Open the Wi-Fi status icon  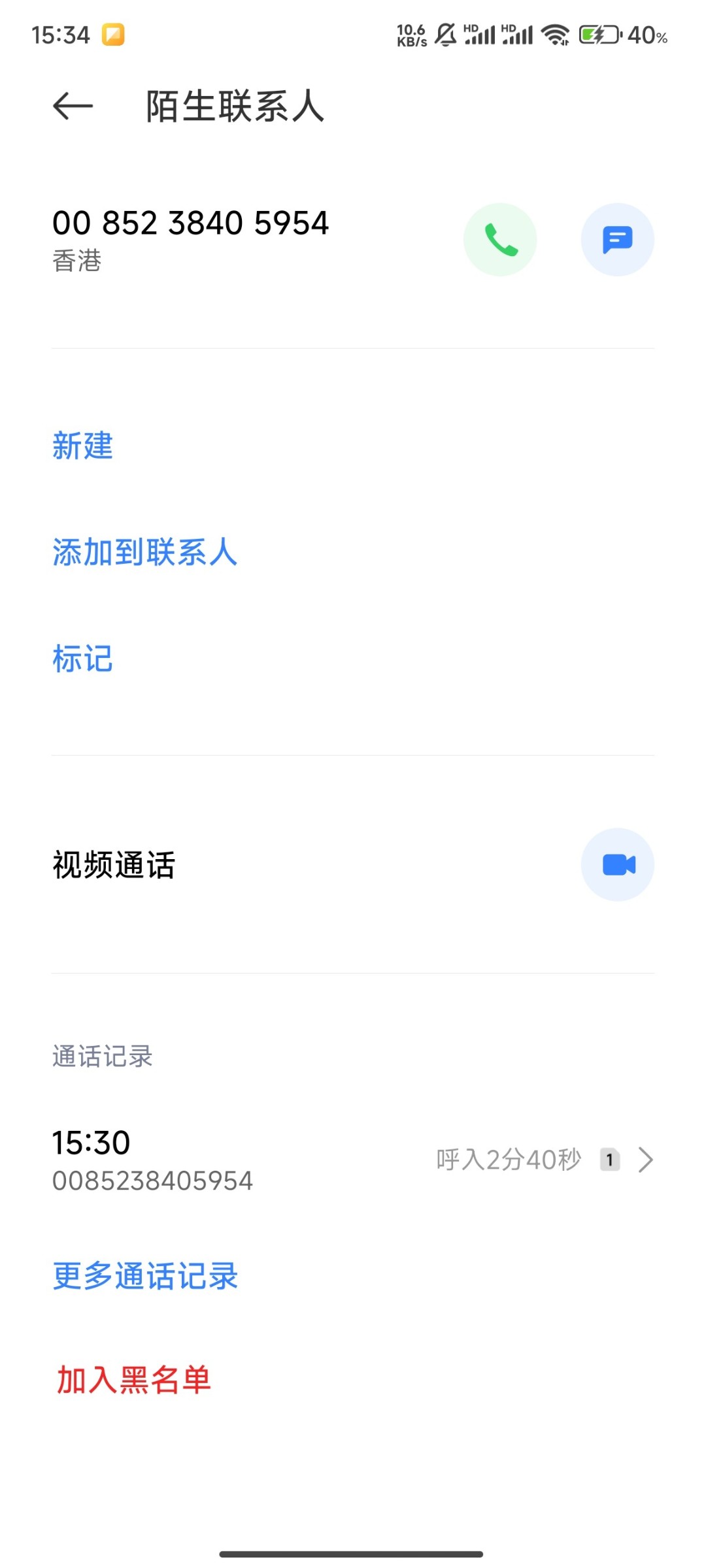[554, 36]
